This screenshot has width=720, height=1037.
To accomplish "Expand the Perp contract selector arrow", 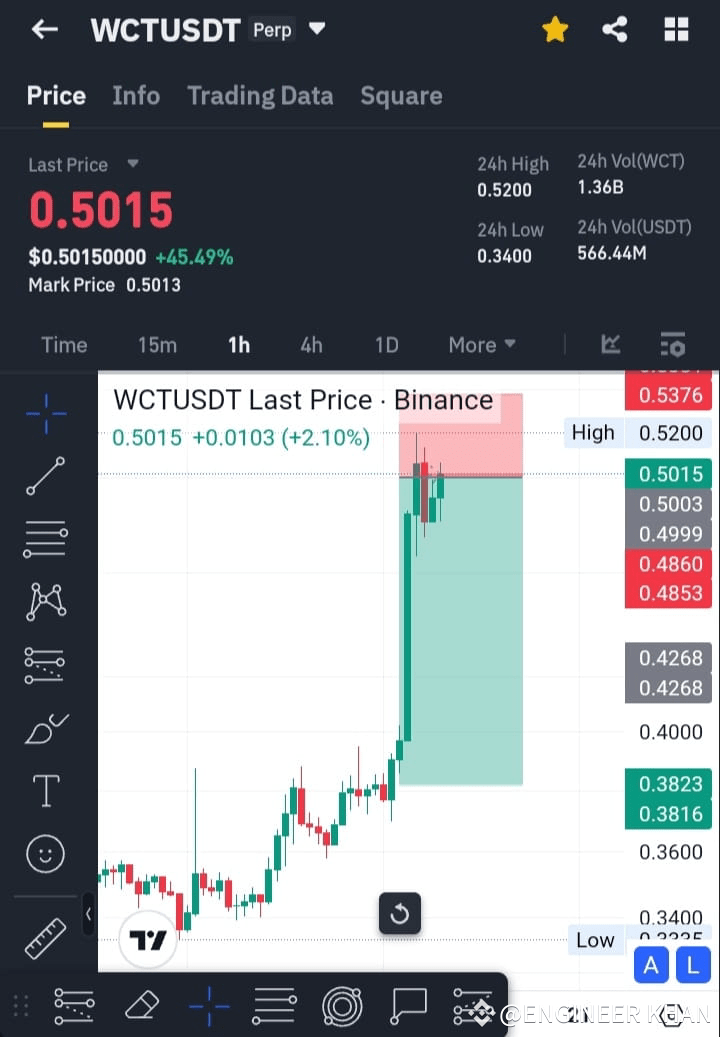I will click(317, 29).
